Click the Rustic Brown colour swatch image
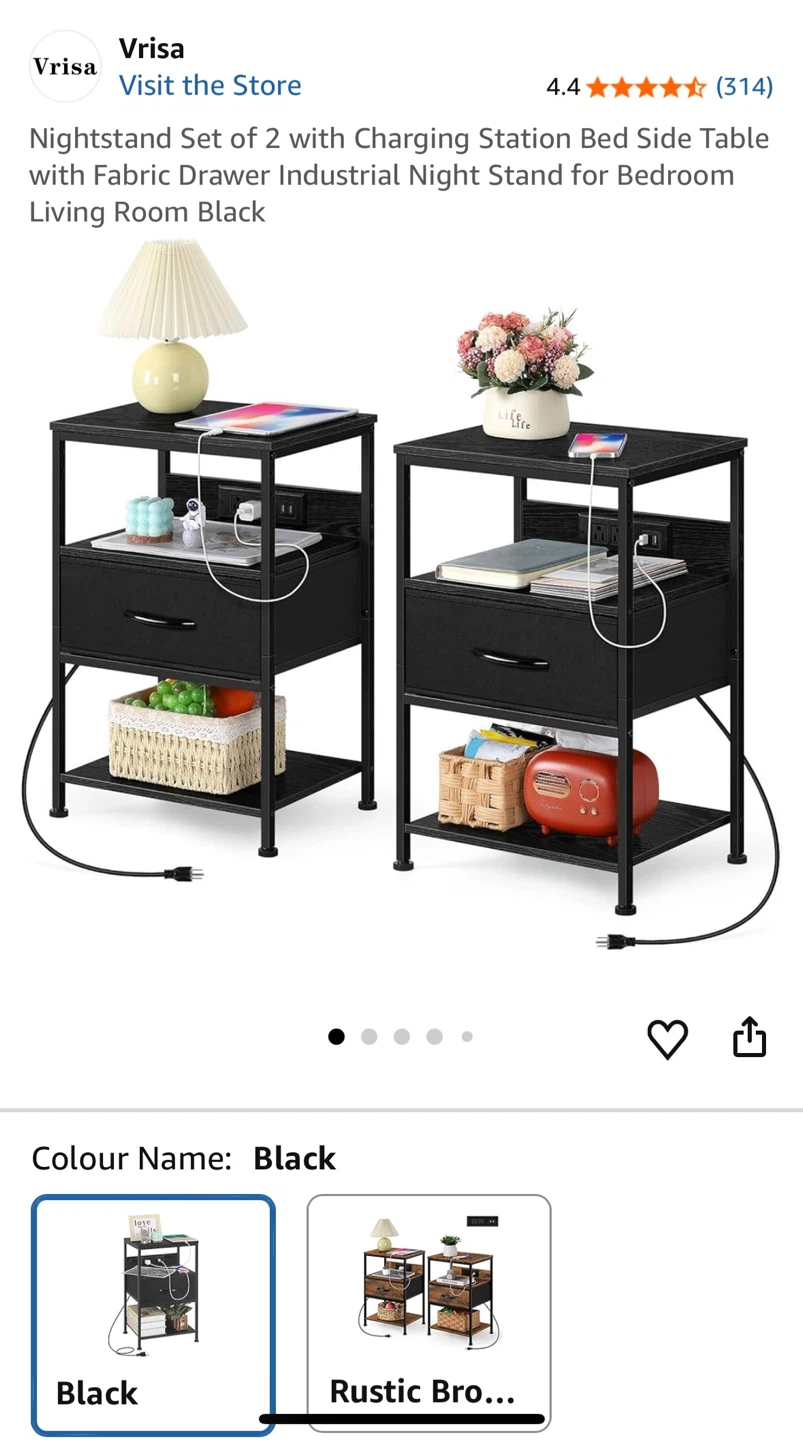803x1440 pixels. [x=428, y=1280]
